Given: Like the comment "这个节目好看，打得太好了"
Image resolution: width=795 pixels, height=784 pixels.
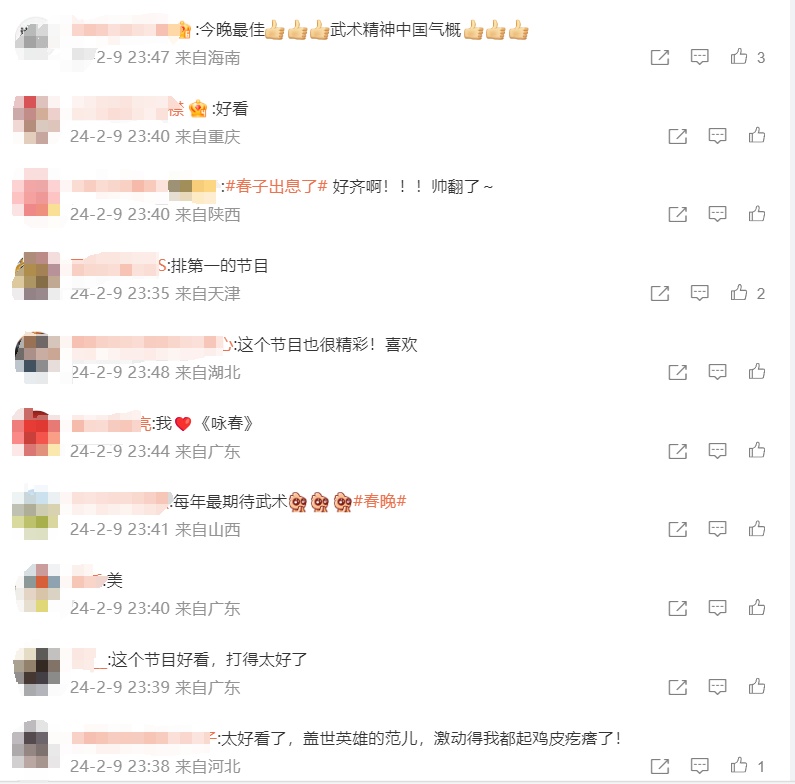Looking at the screenshot, I should 757,687.
